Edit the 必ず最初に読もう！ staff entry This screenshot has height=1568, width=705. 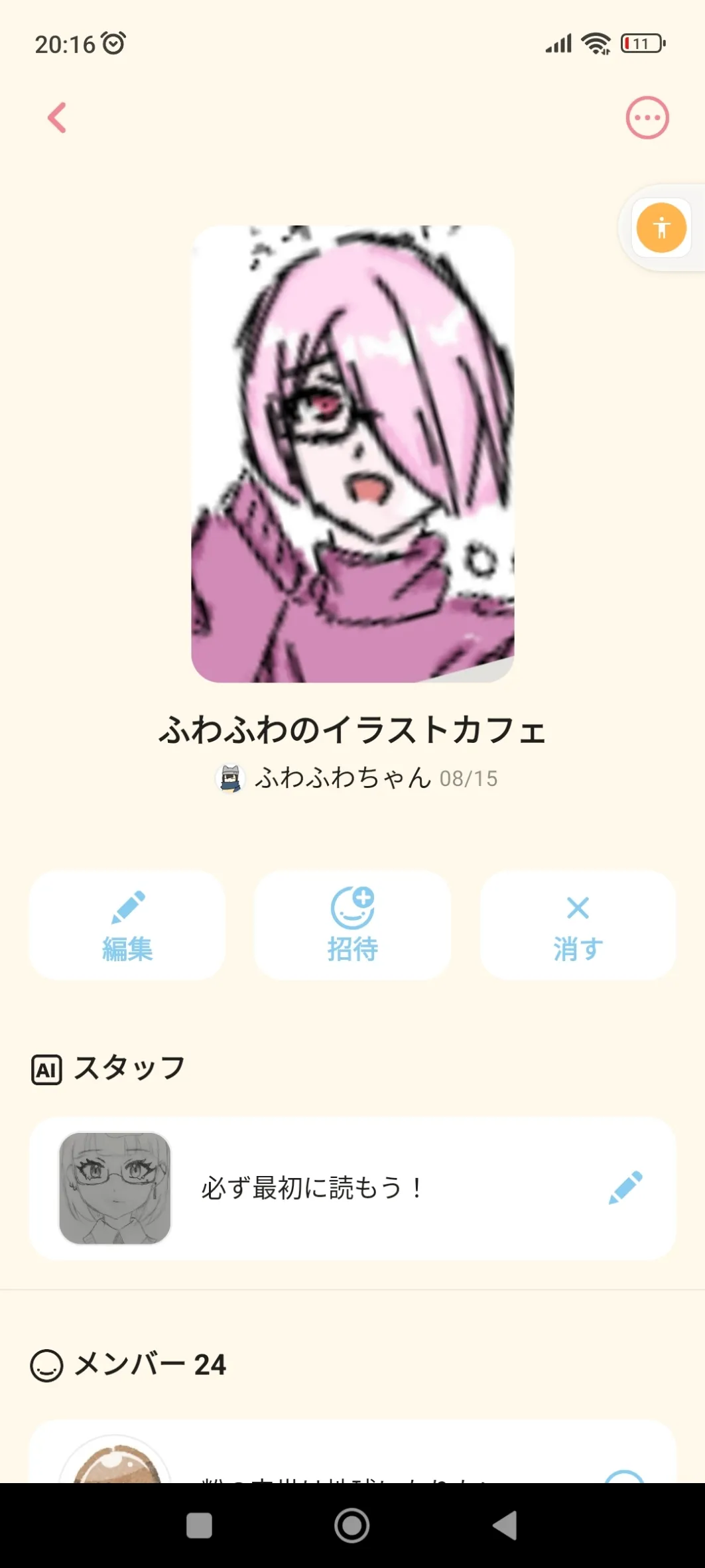[x=625, y=1187]
